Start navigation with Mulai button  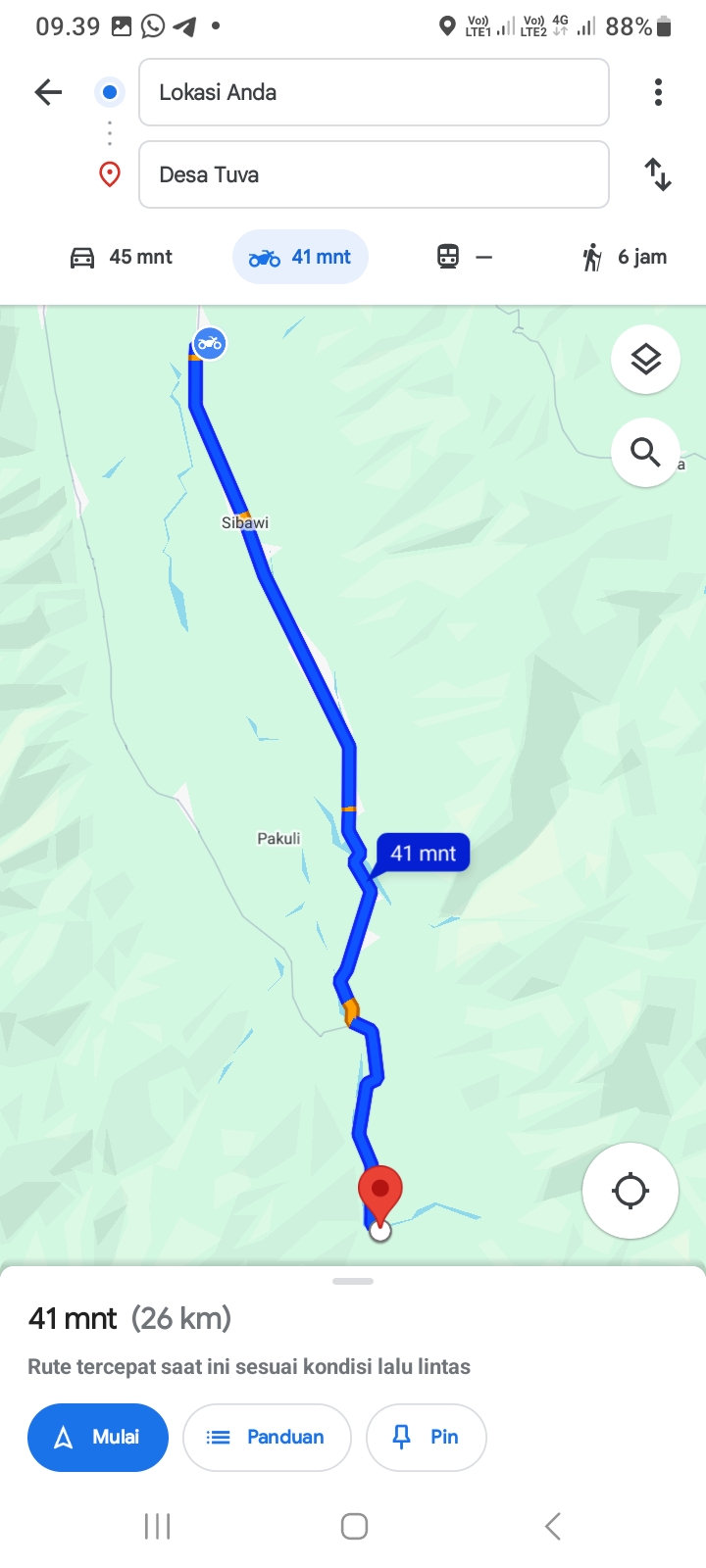98,1438
